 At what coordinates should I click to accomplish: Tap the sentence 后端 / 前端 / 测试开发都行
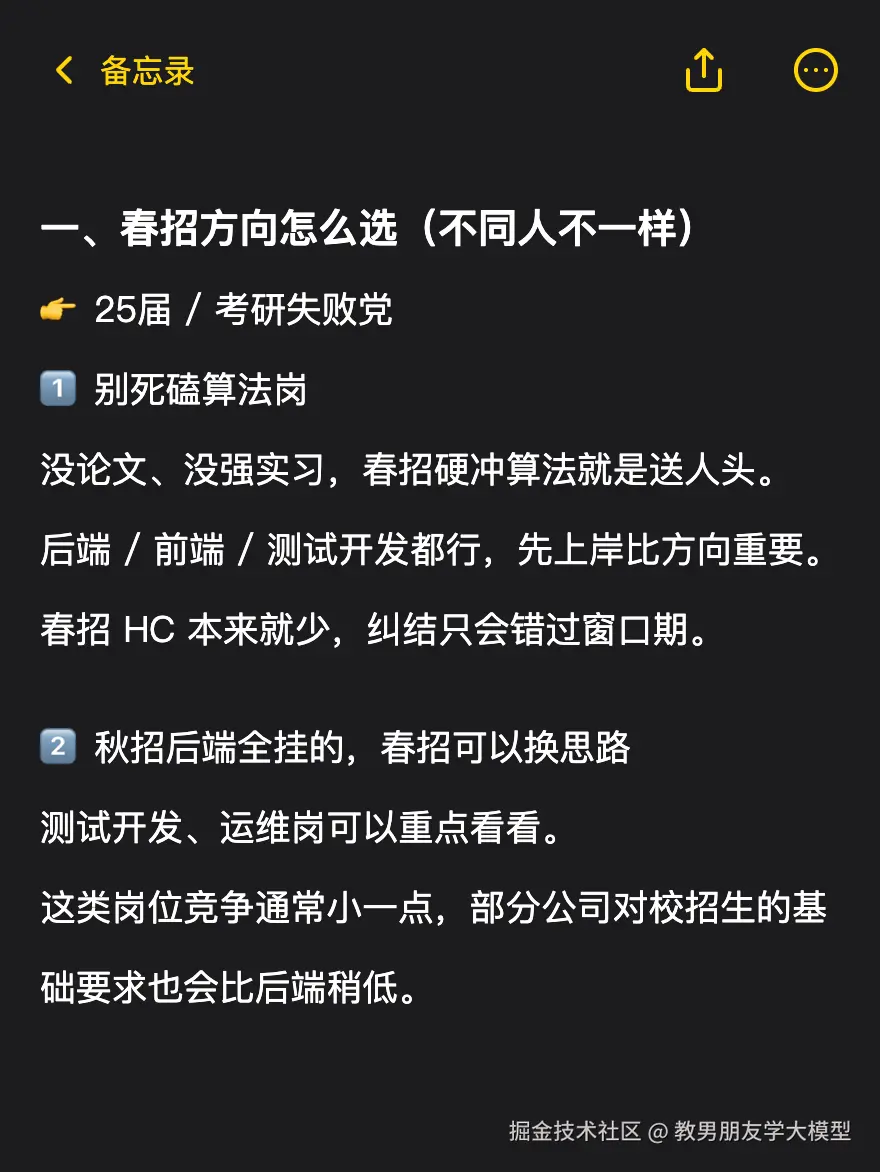point(430,550)
